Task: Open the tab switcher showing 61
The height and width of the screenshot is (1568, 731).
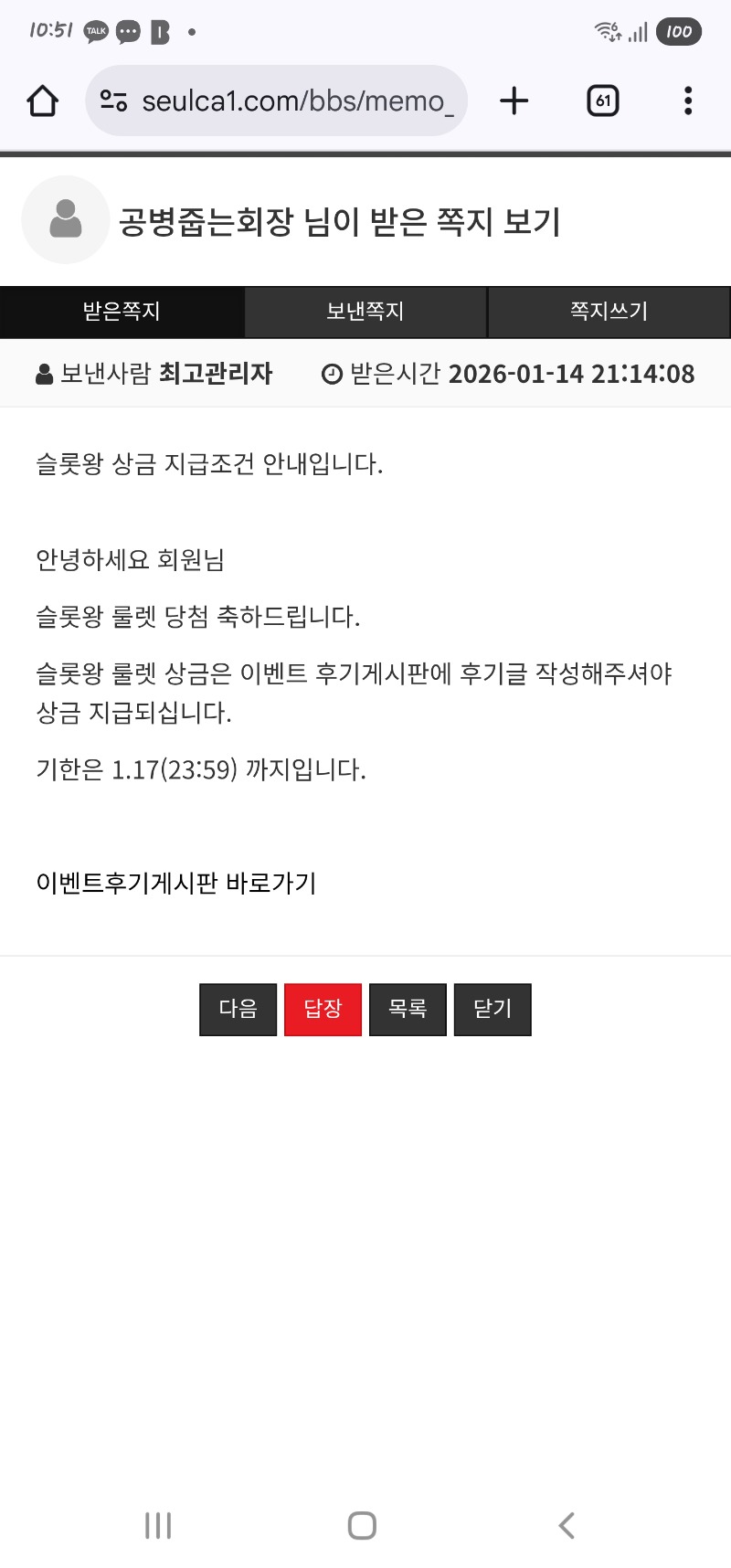Action: click(602, 101)
